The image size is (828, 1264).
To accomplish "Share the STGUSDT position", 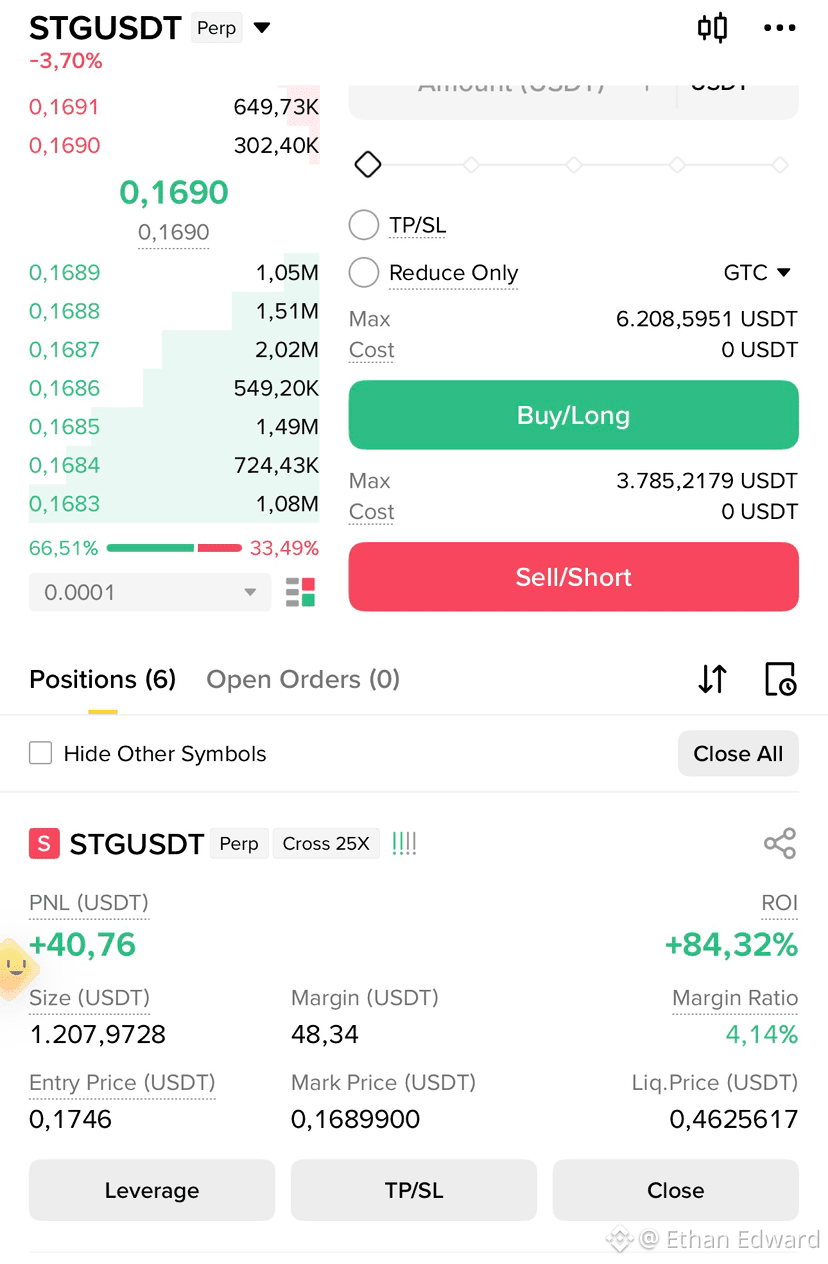I will pyautogui.click(x=780, y=843).
